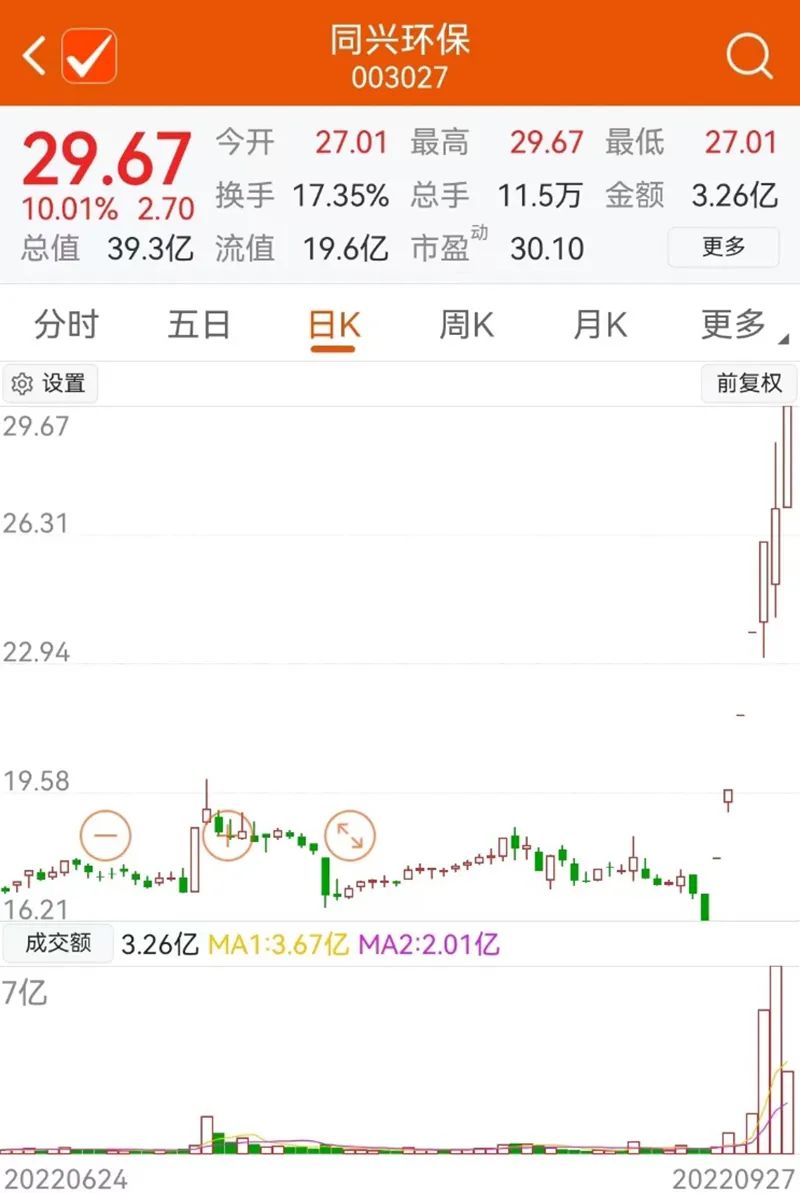Open chart 设置 settings
The height and width of the screenshot is (1193, 800).
click(x=50, y=384)
